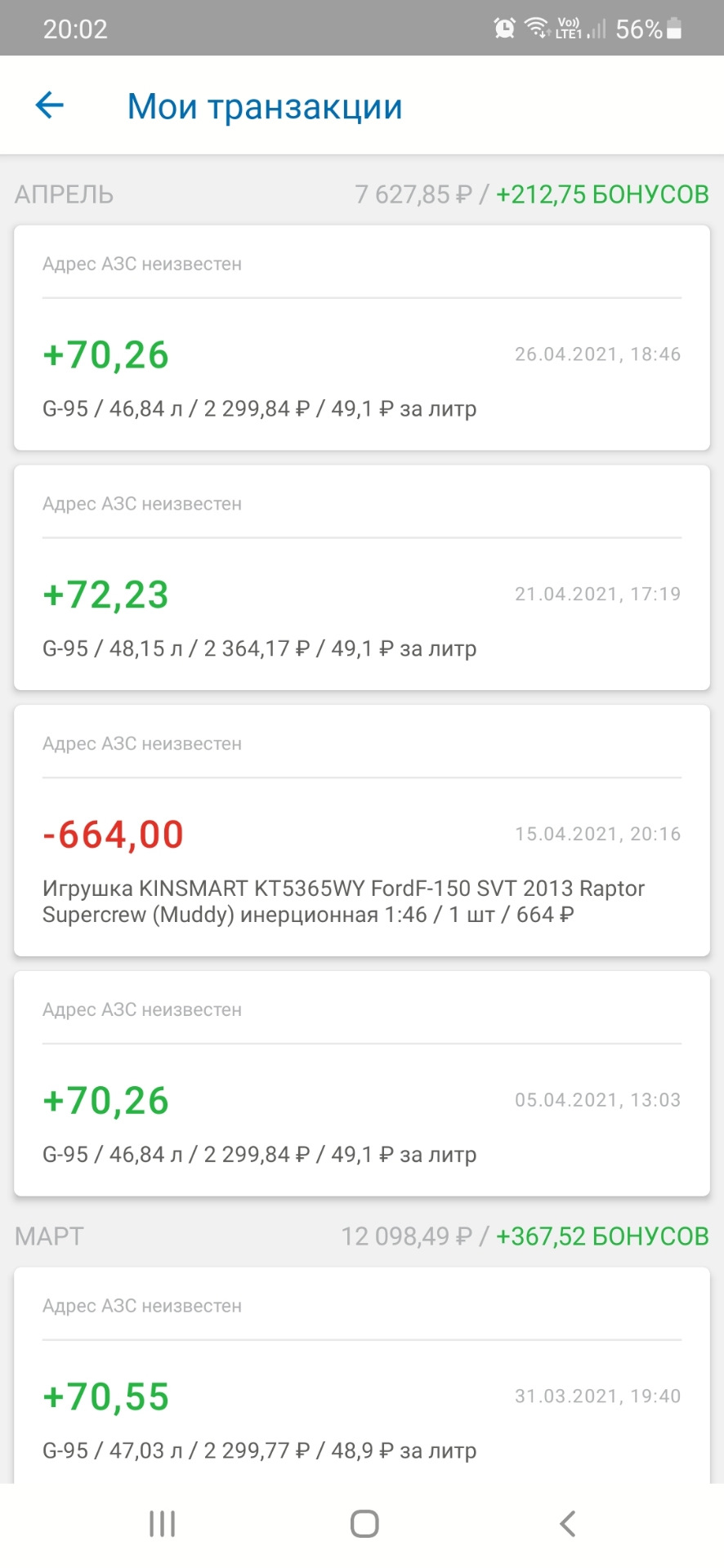Select the +70,55 transaction from 31.03.2021
The image size is (724, 1568).
361,1380
